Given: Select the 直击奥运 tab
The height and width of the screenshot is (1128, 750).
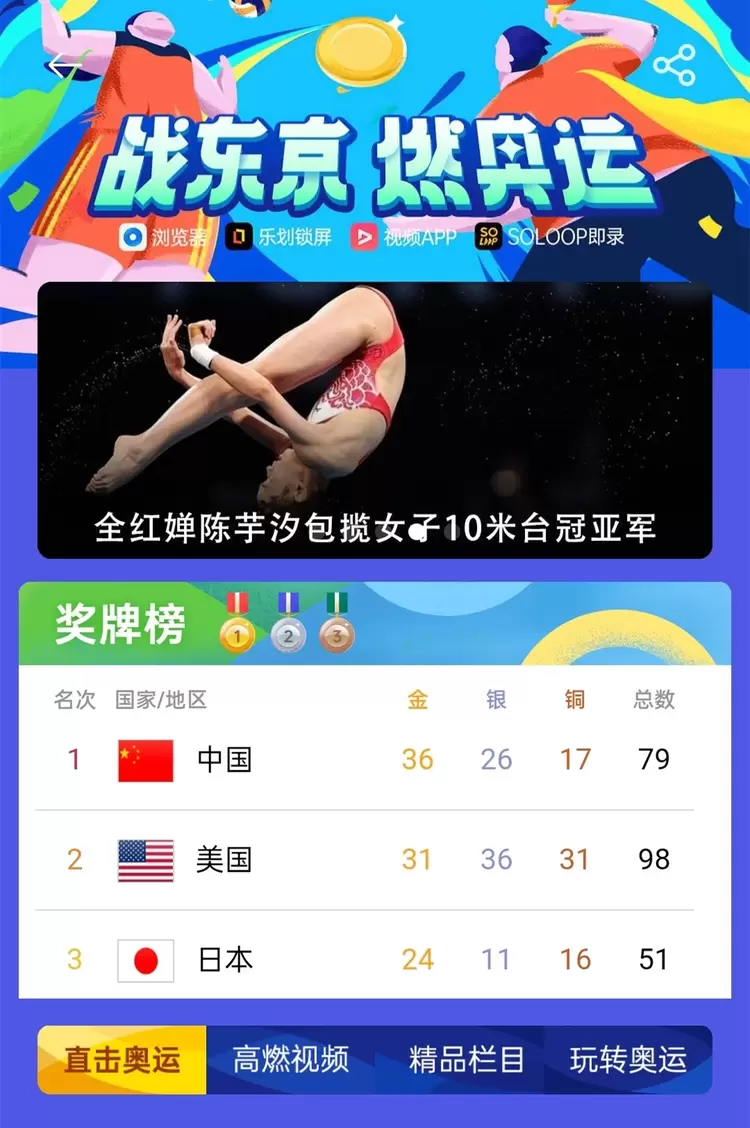Looking at the screenshot, I should pyautogui.click(x=122, y=1060).
